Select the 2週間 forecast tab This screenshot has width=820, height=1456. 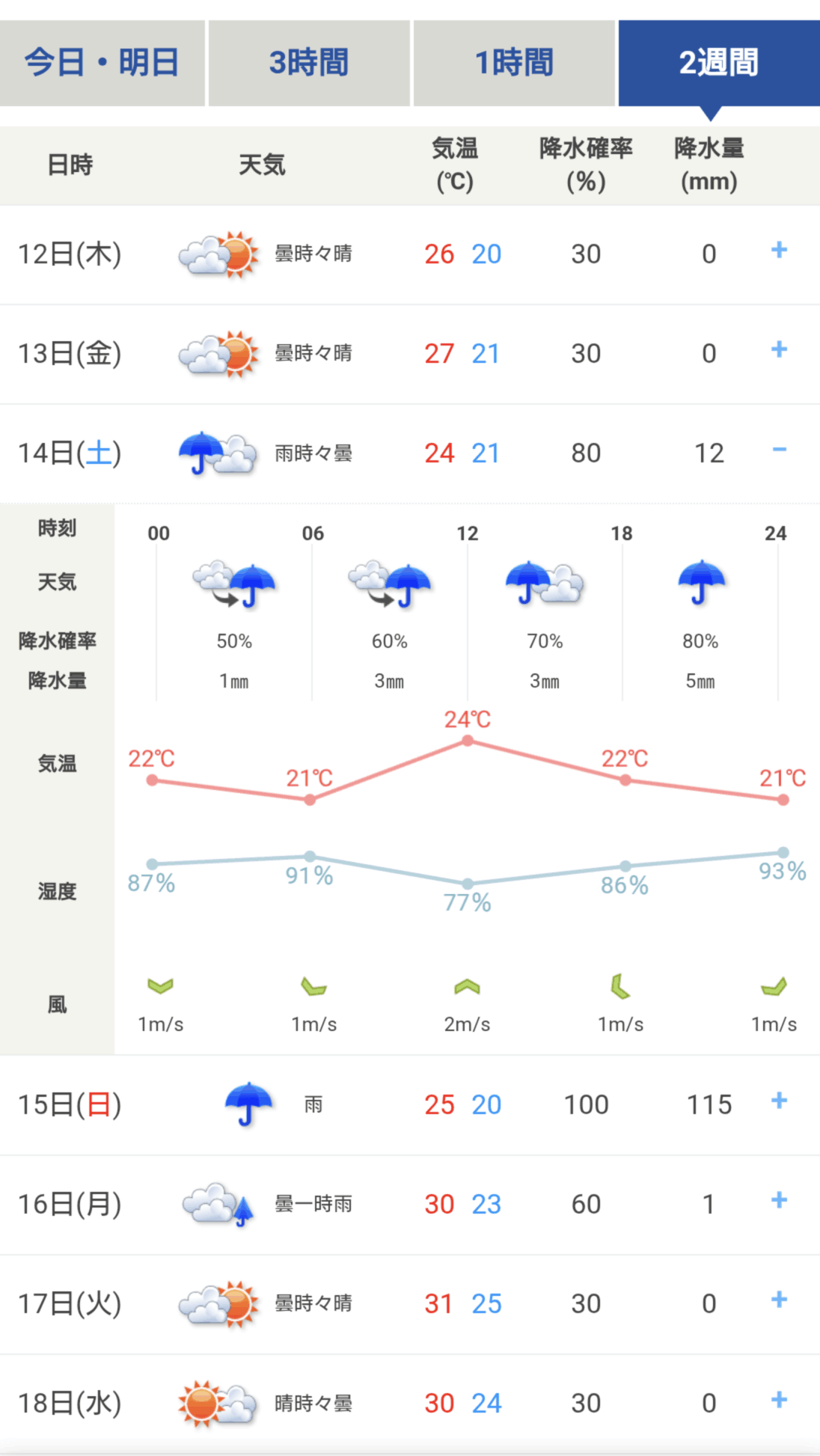coord(718,63)
